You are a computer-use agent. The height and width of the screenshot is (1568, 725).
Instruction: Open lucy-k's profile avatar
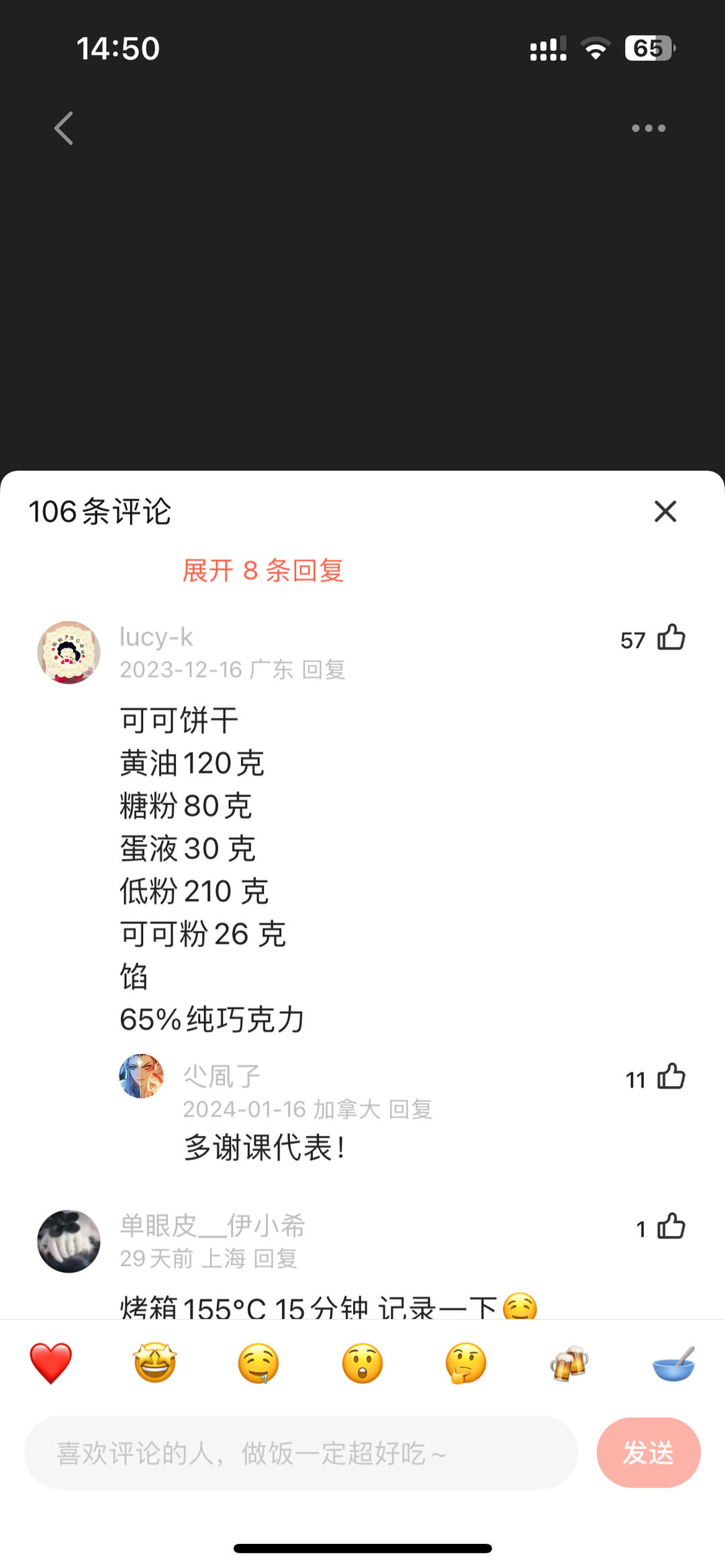pos(68,652)
